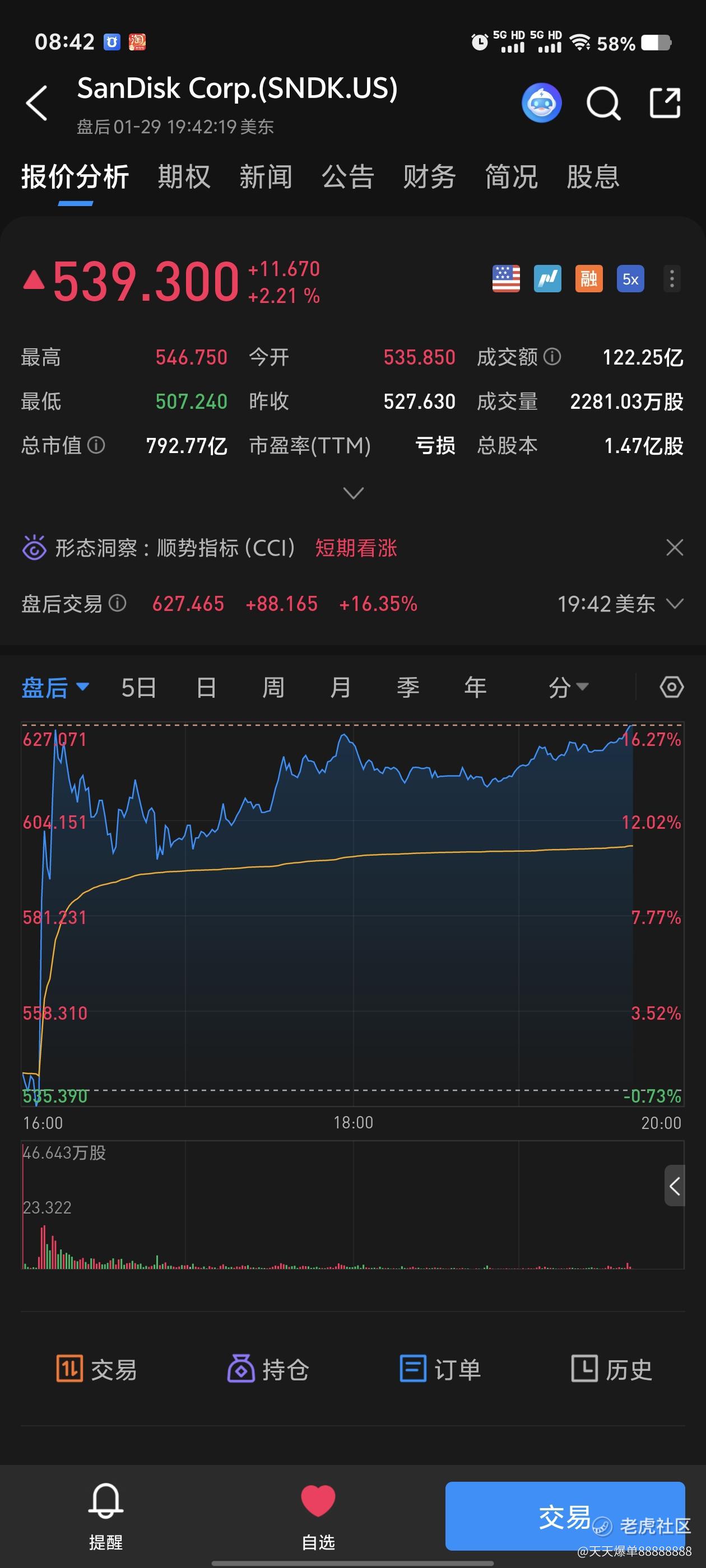Select the 5日 chart range
Screen dimensions: 706x1568
tap(138, 688)
